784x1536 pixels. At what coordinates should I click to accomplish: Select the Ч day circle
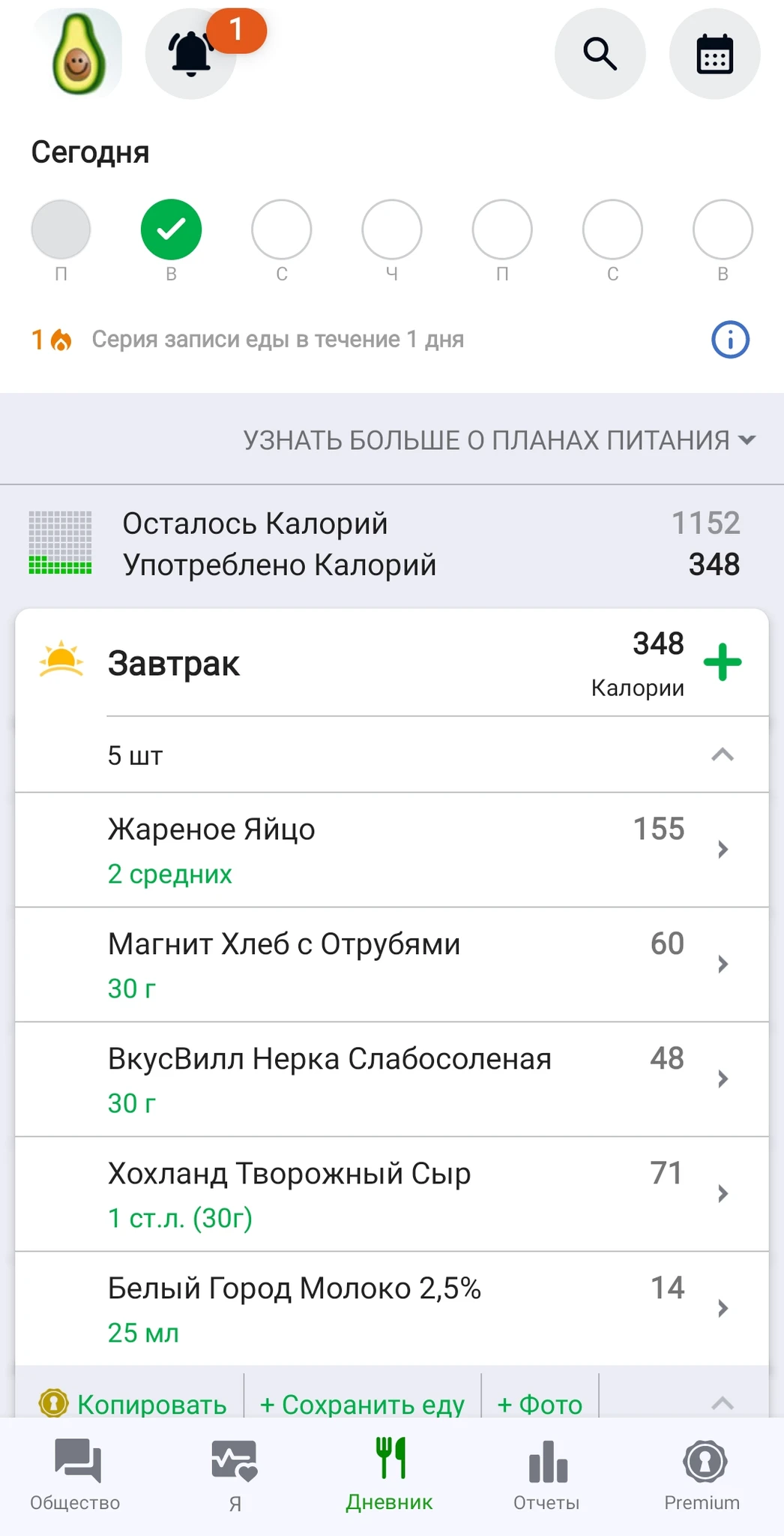[391, 229]
